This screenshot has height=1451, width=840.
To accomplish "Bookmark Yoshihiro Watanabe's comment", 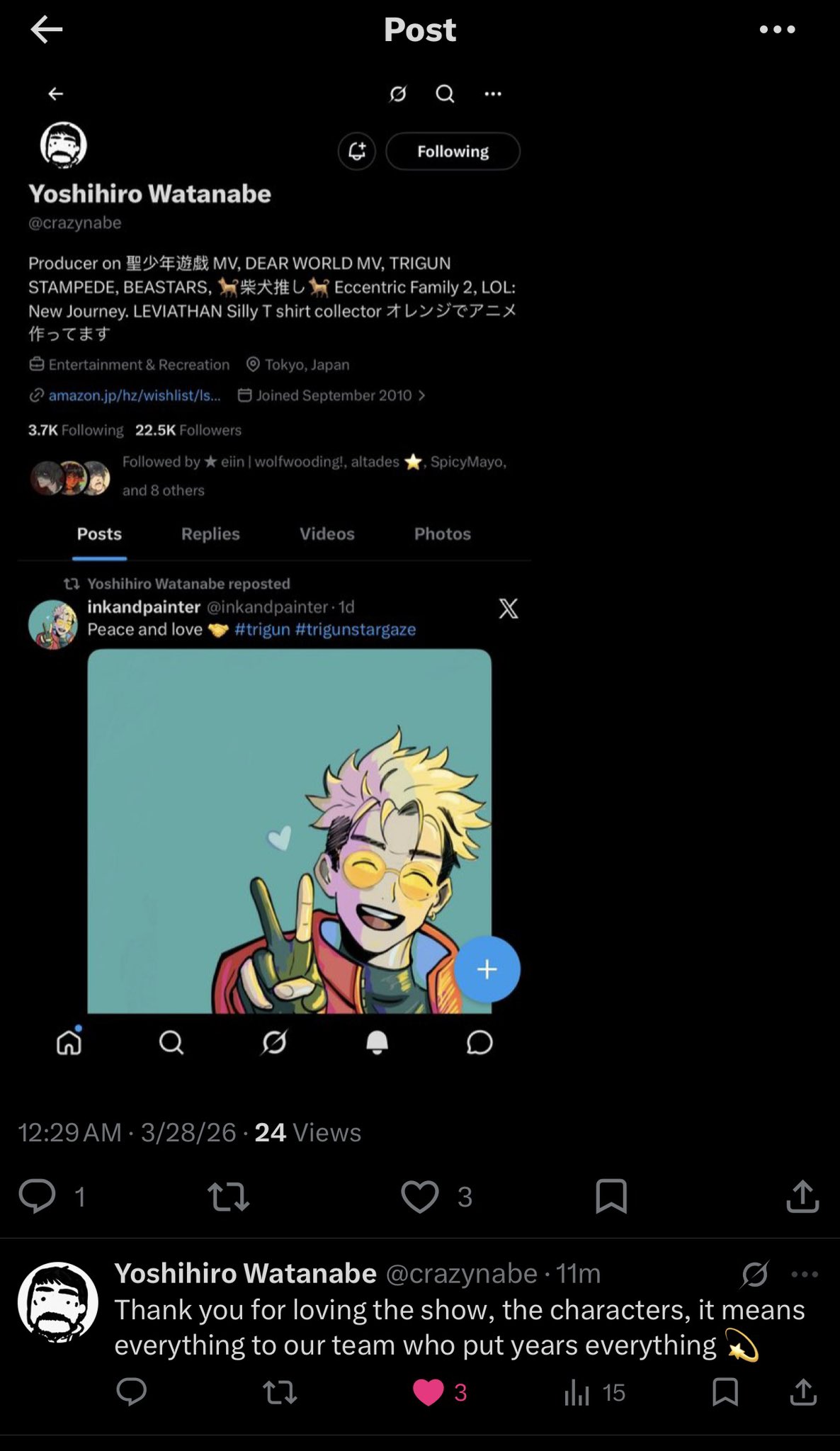I will point(725,1392).
